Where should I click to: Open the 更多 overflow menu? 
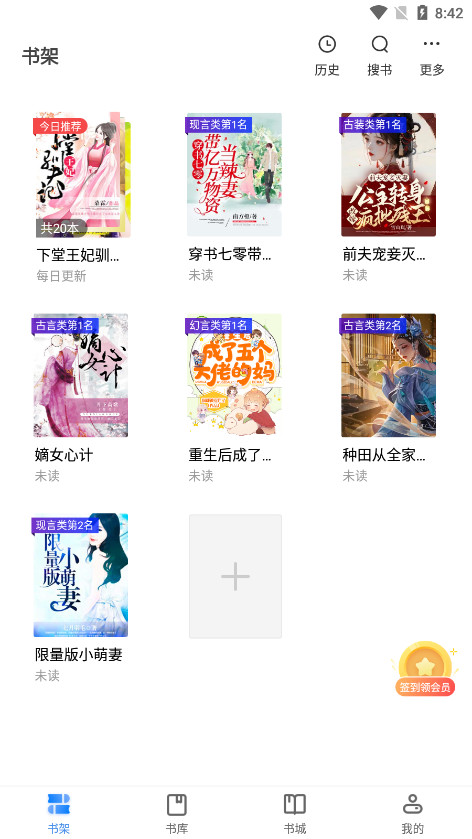point(432,56)
